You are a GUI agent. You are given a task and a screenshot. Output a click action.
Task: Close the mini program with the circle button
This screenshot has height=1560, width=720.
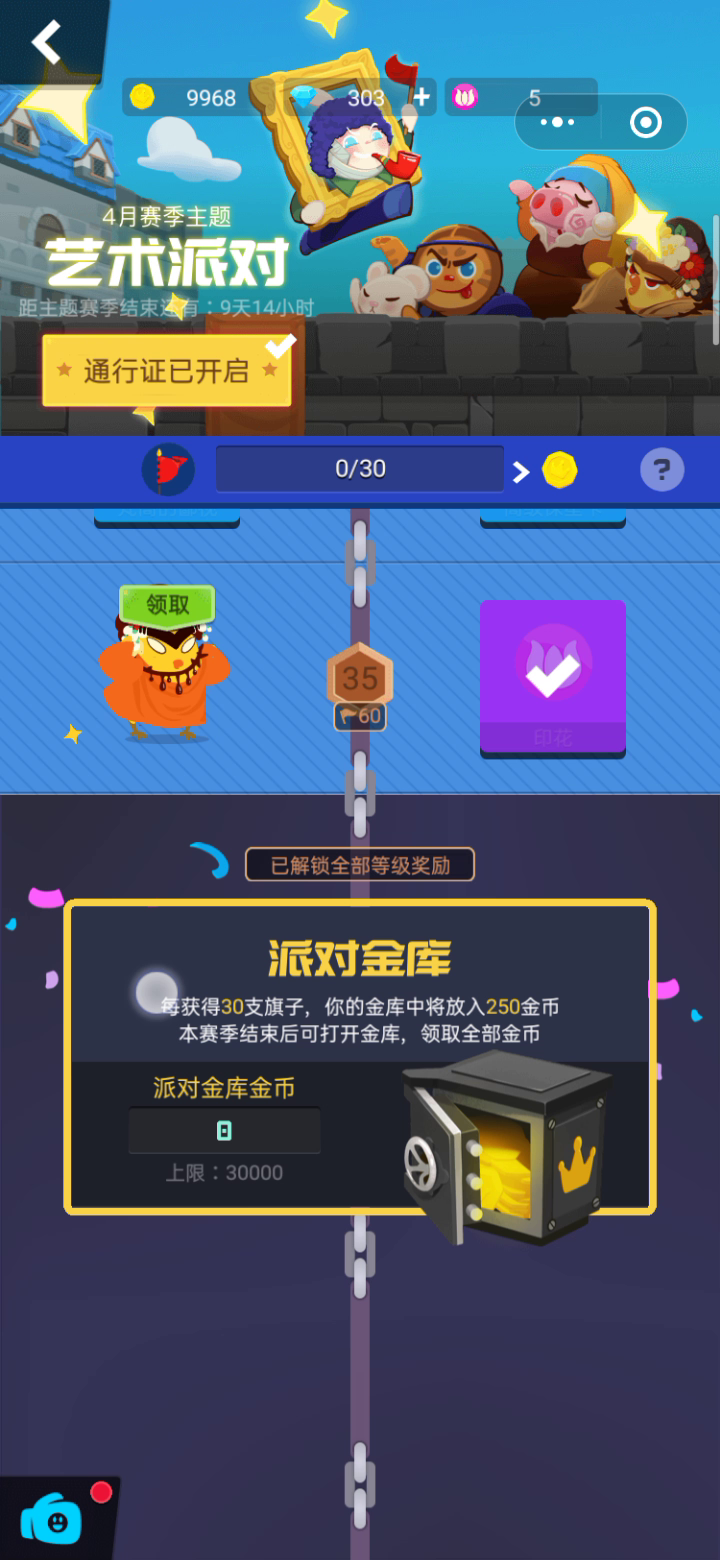(x=646, y=122)
